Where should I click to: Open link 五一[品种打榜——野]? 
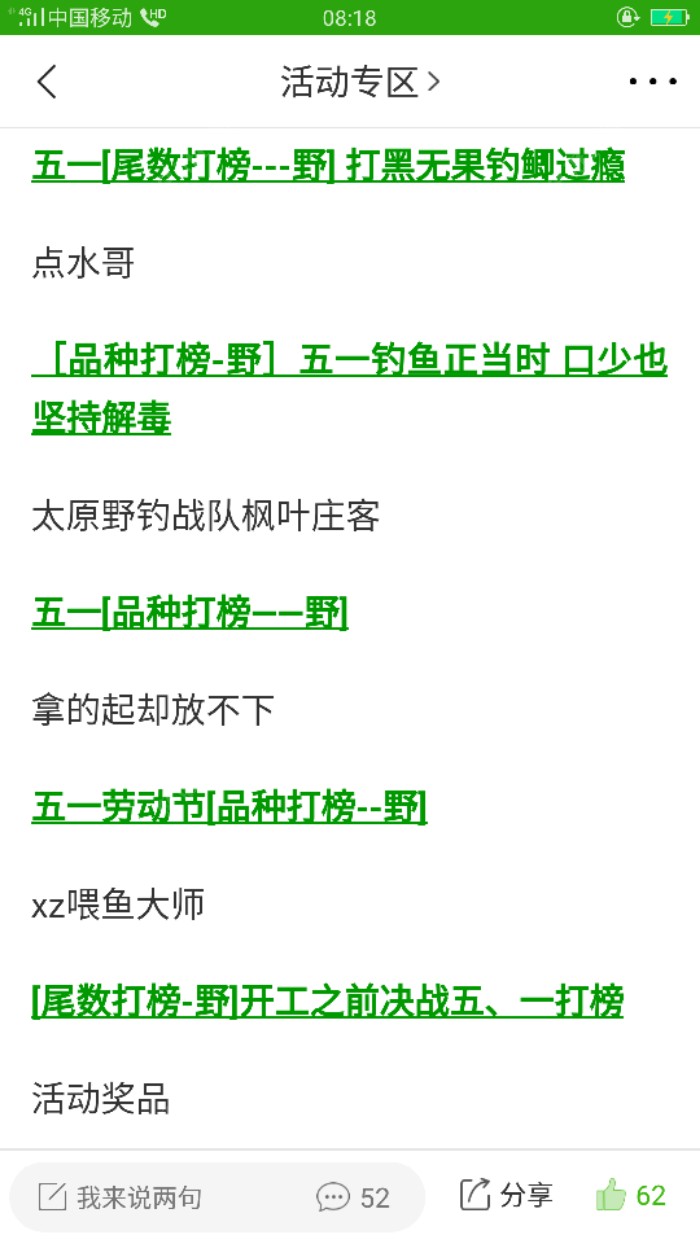pyautogui.click(x=190, y=613)
